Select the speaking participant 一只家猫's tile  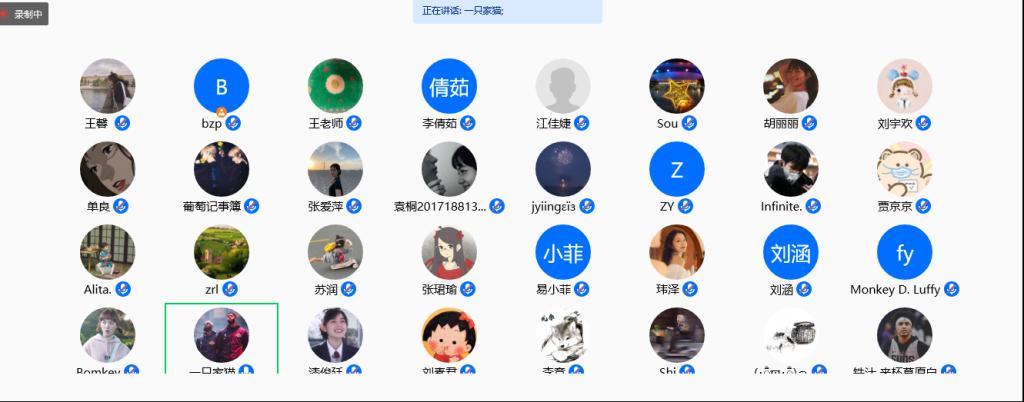(221, 336)
